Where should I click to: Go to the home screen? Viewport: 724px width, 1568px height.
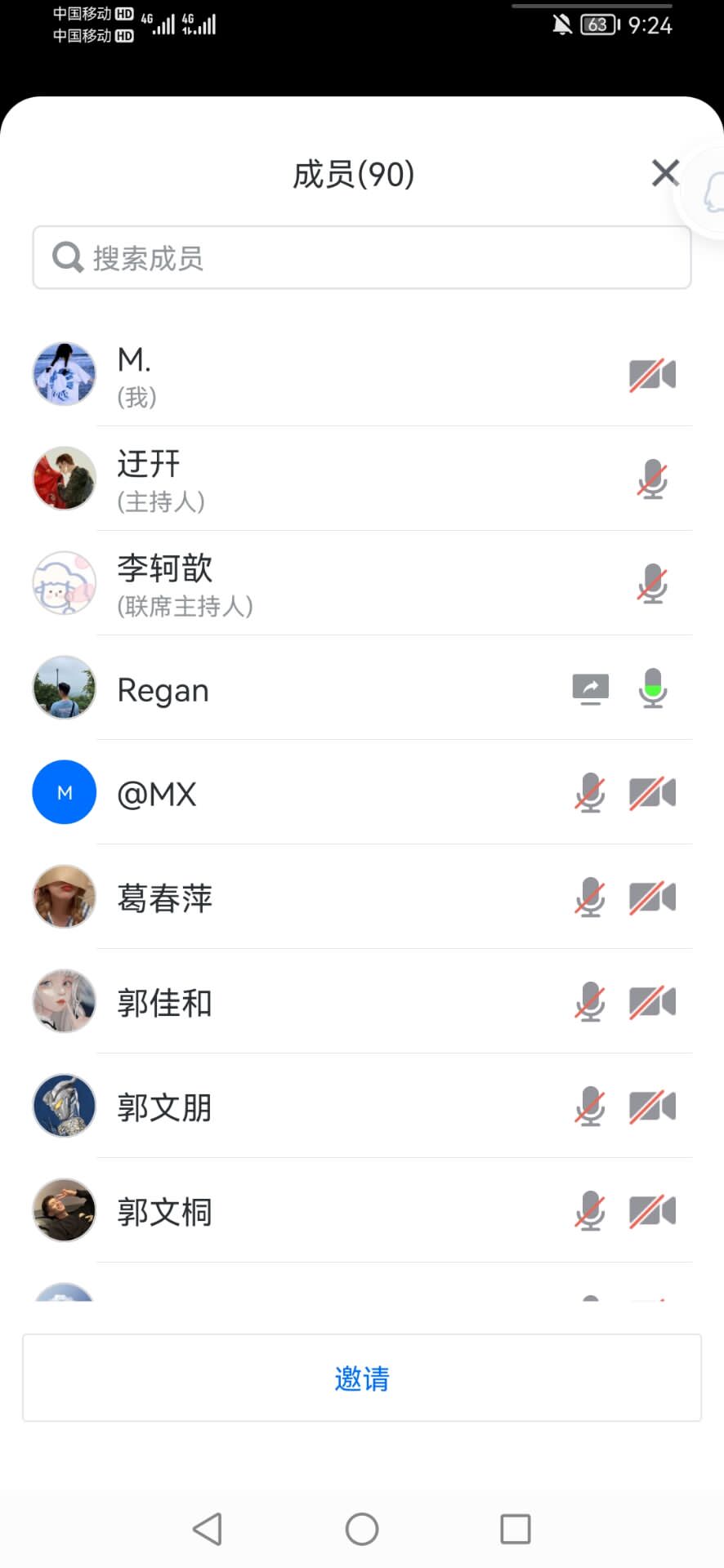tap(362, 1529)
